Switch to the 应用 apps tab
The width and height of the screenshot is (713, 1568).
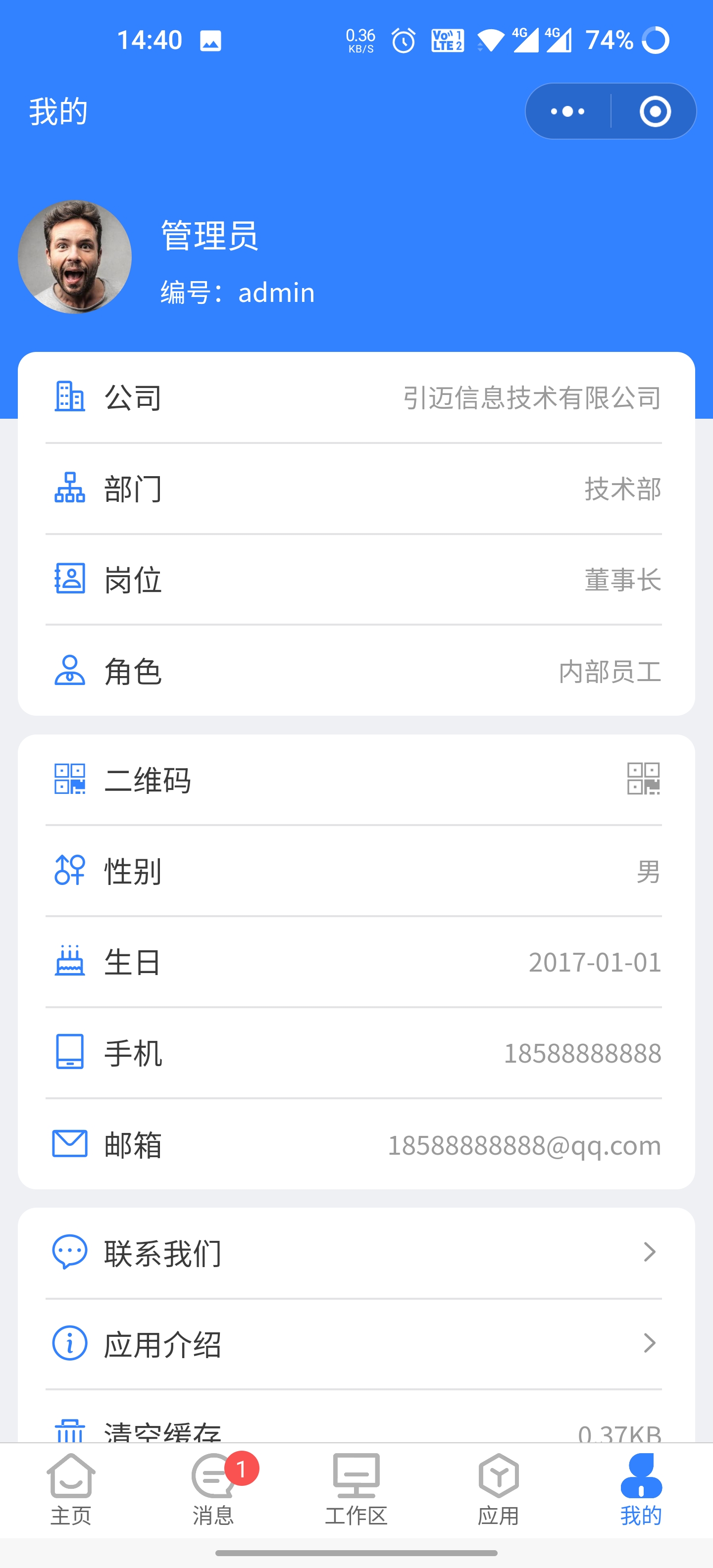pyautogui.click(x=499, y=1489)
